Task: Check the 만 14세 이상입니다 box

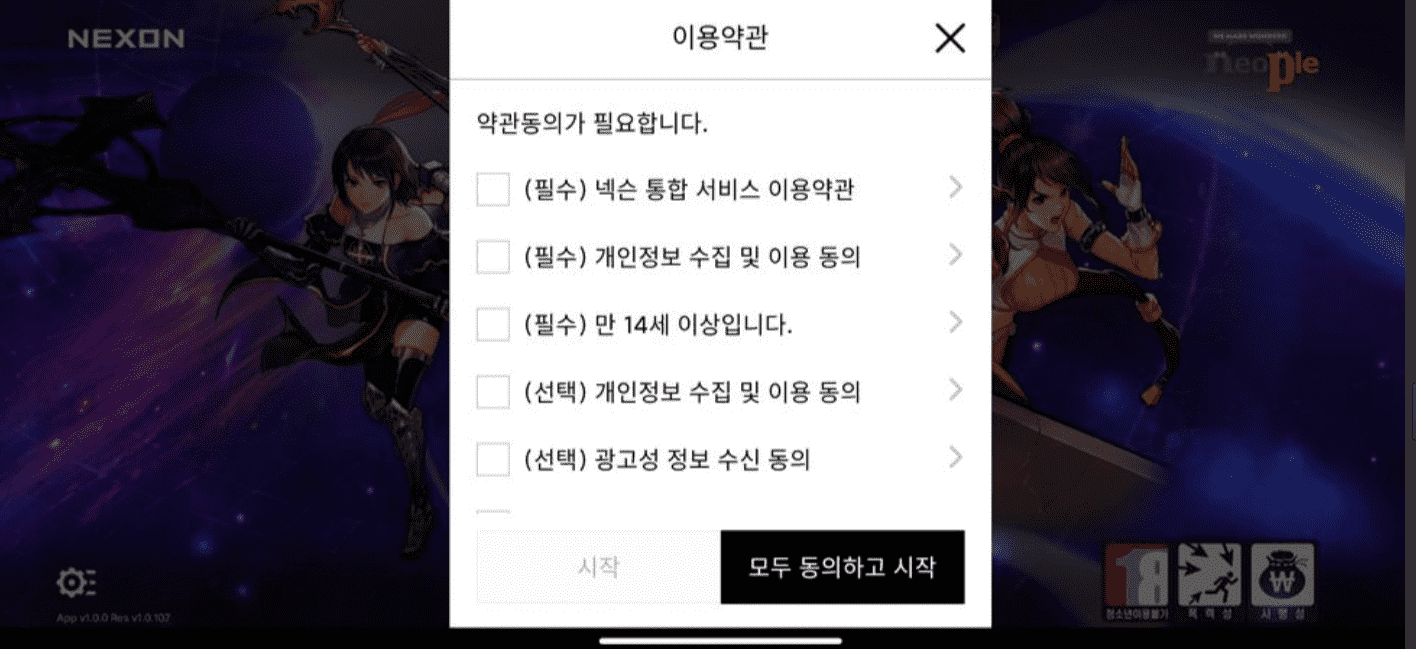Action: [493, 324]
